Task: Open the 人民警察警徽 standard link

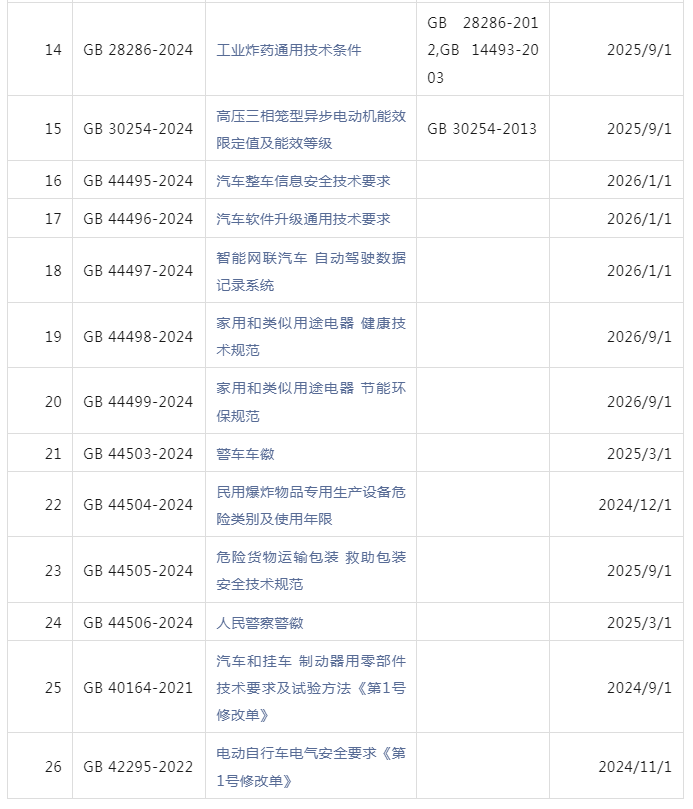Action: pos(259,623)
